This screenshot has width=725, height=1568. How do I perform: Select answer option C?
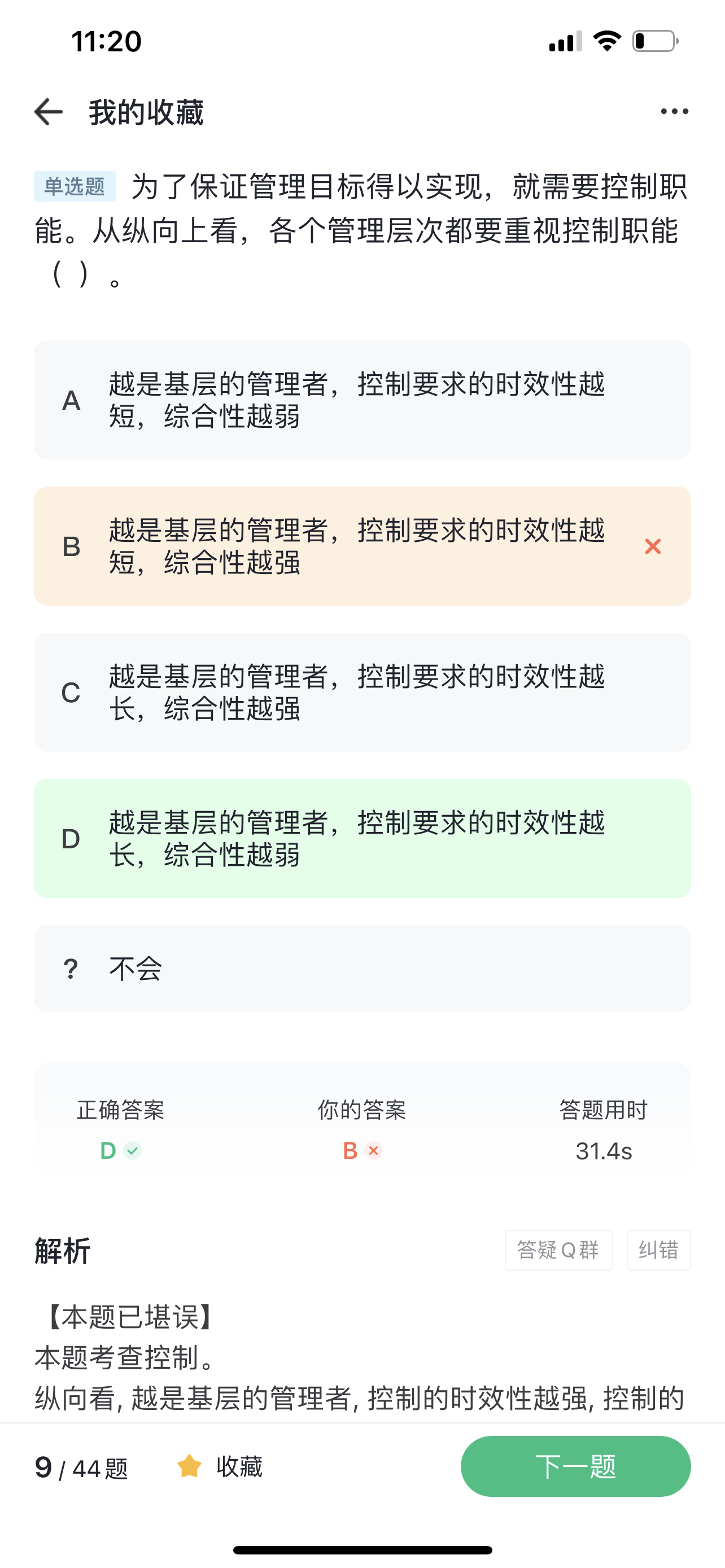[x=362, y=692]
